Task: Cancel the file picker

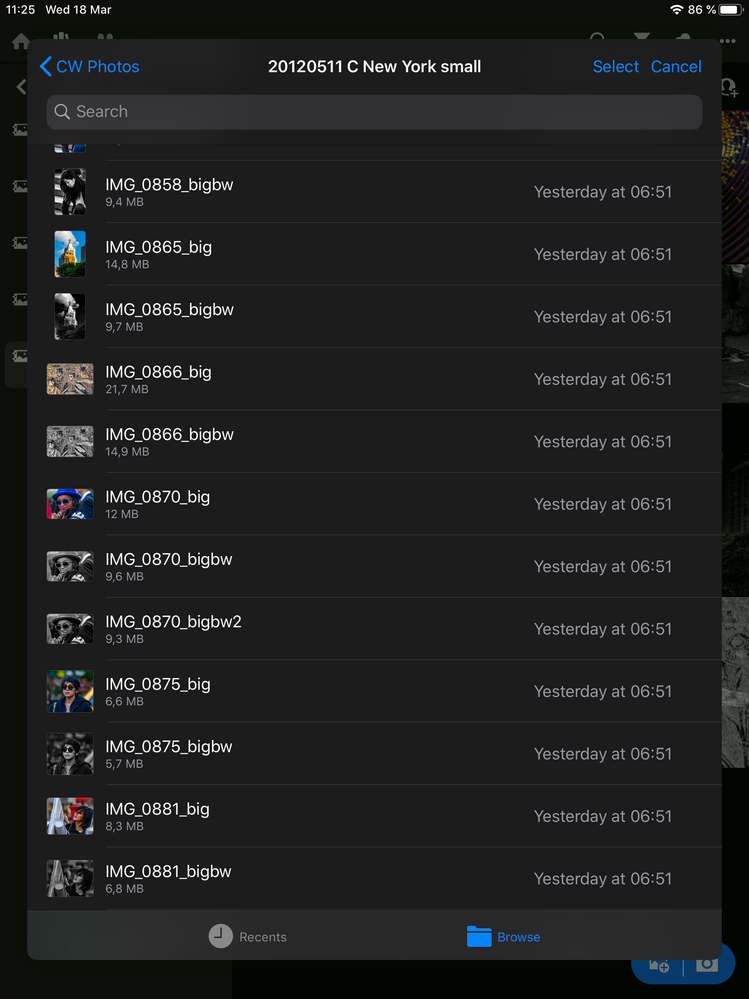Action: [x=676, y=67]
